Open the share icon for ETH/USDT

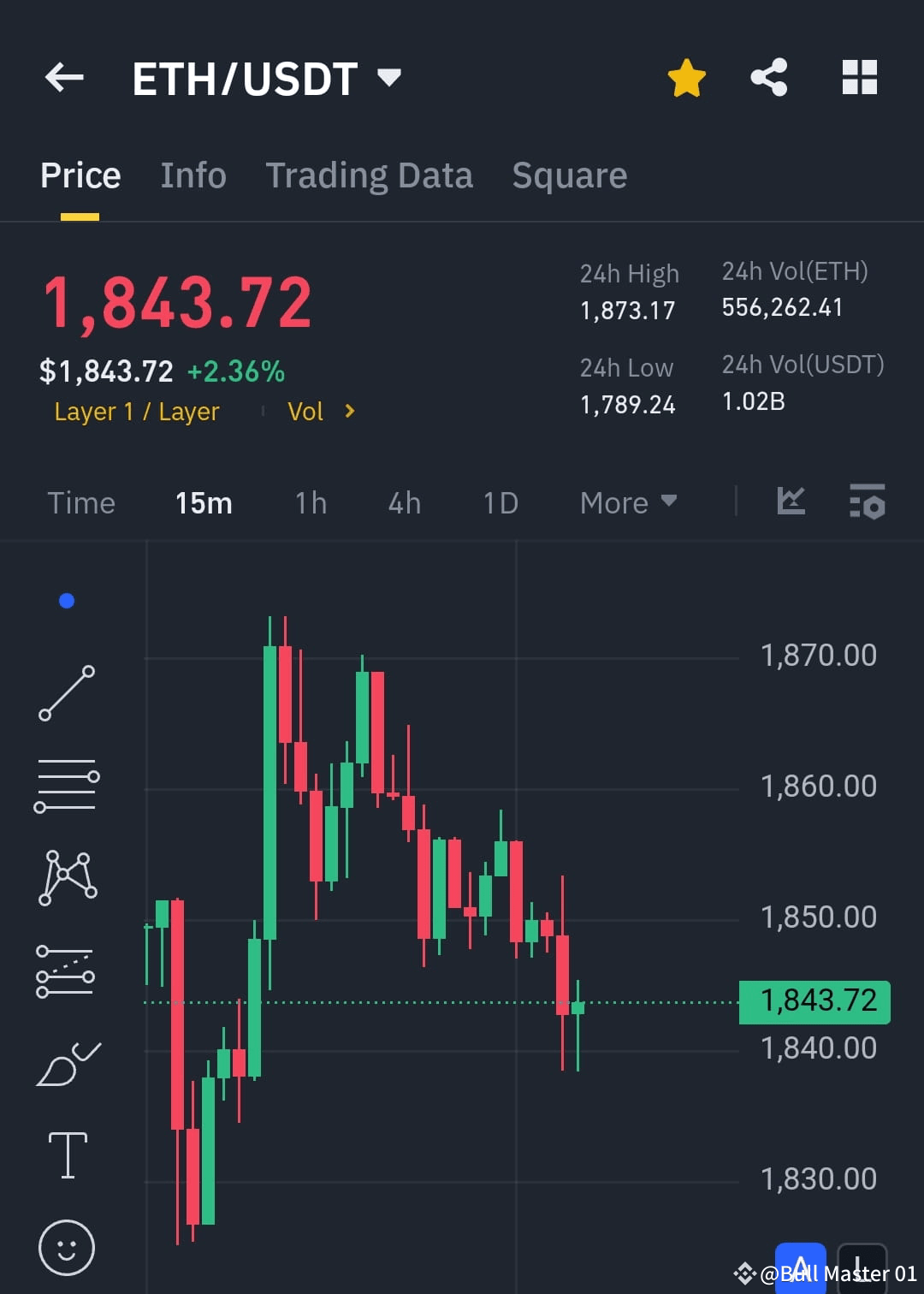click(768, 77)
